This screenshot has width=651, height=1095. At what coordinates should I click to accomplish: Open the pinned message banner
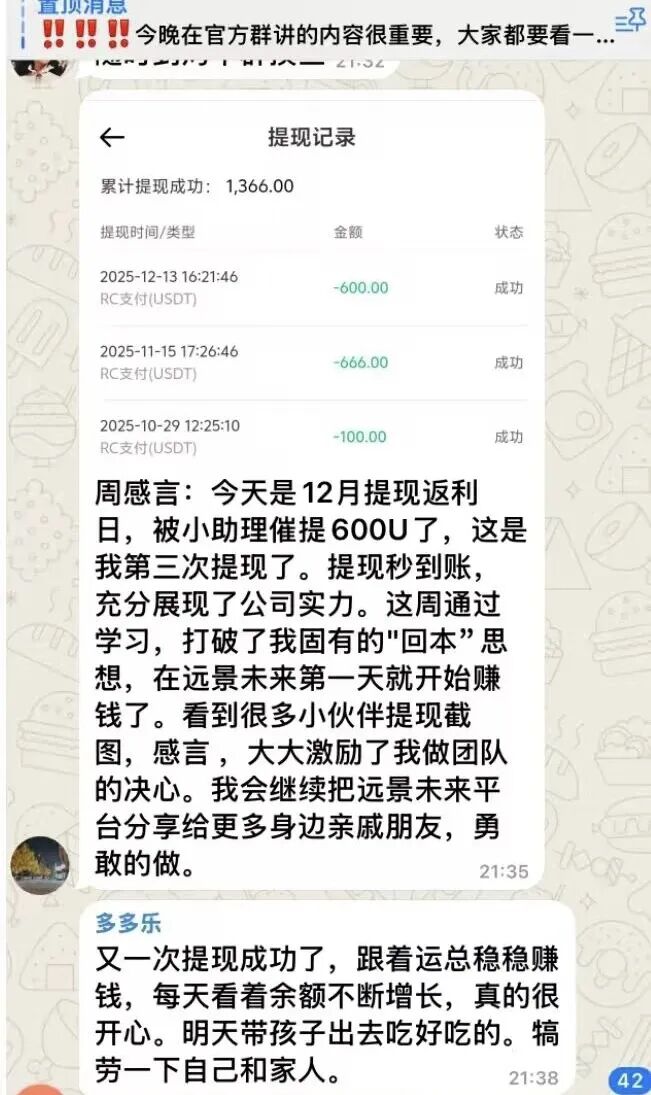tap(320, 30)
